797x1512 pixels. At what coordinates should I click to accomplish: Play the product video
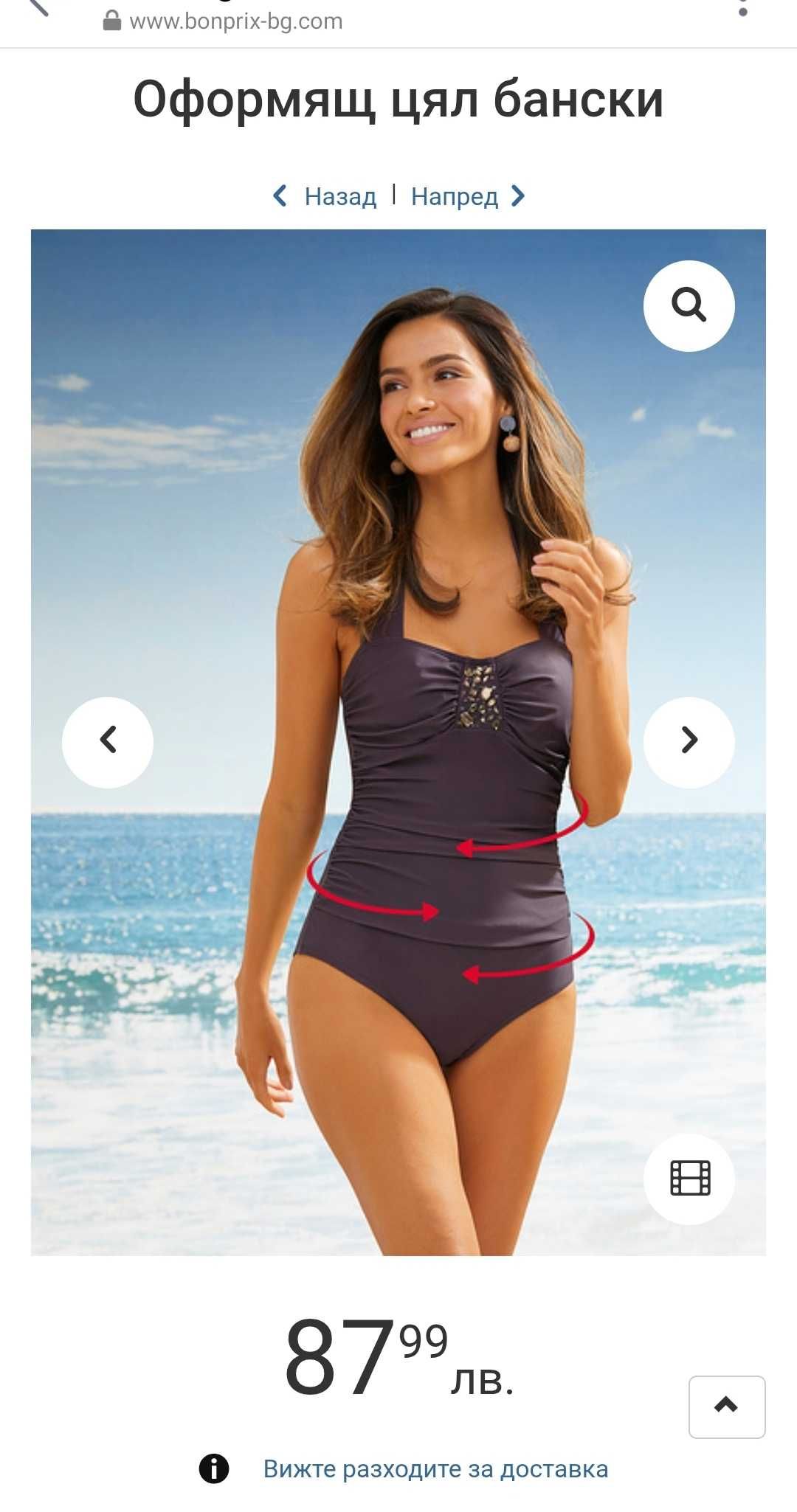point(689,1178)
